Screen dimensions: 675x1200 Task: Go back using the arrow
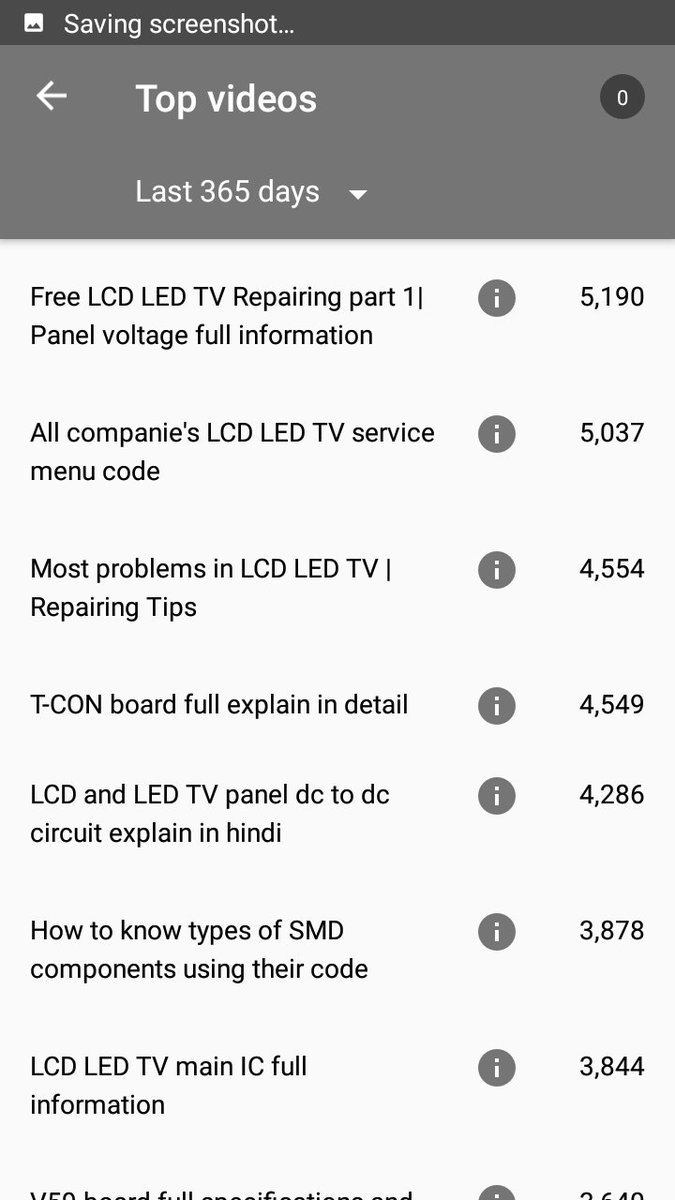tap(51, 96)
